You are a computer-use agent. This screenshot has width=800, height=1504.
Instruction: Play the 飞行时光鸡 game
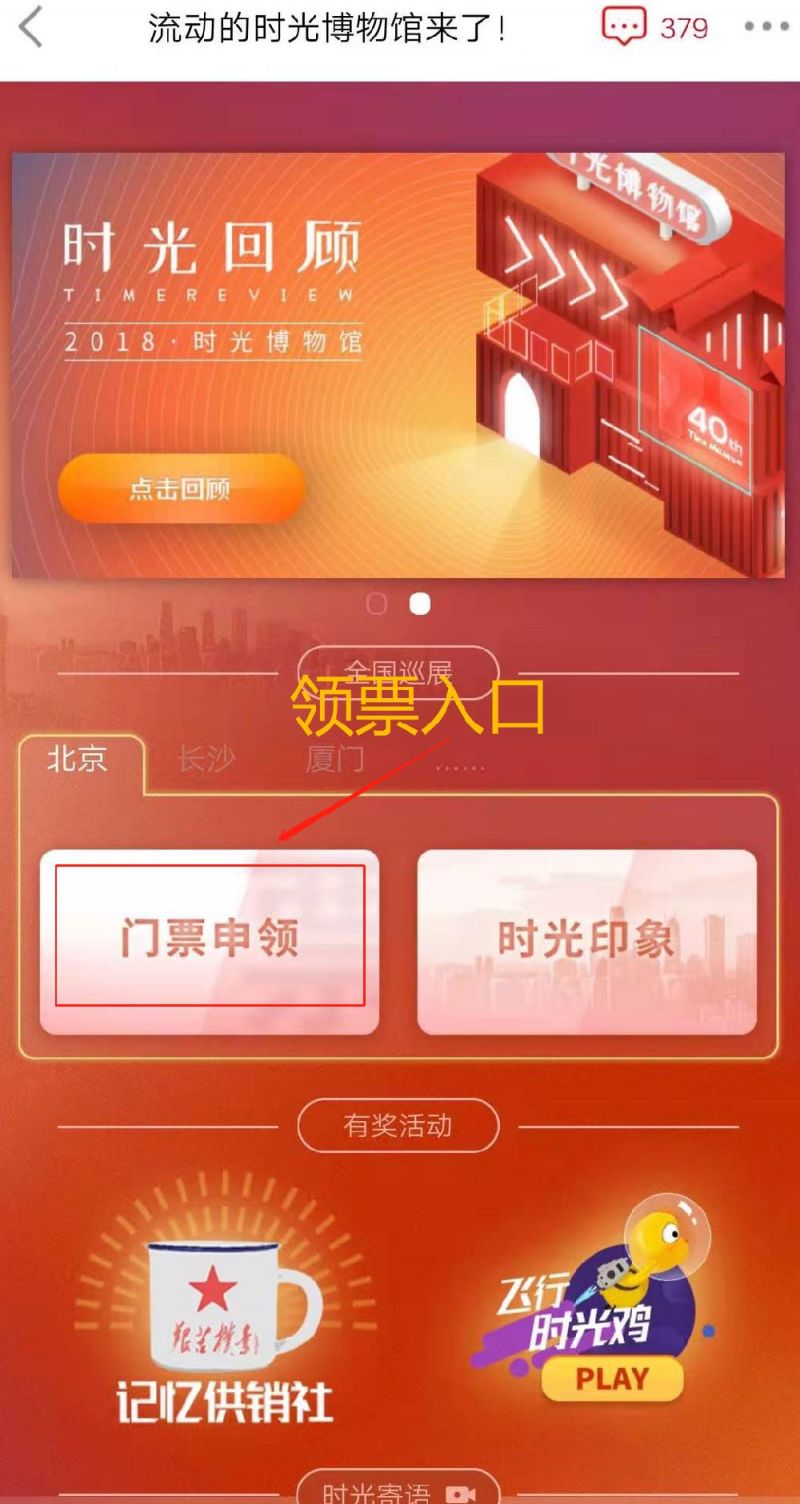[x=611, y=1380]
